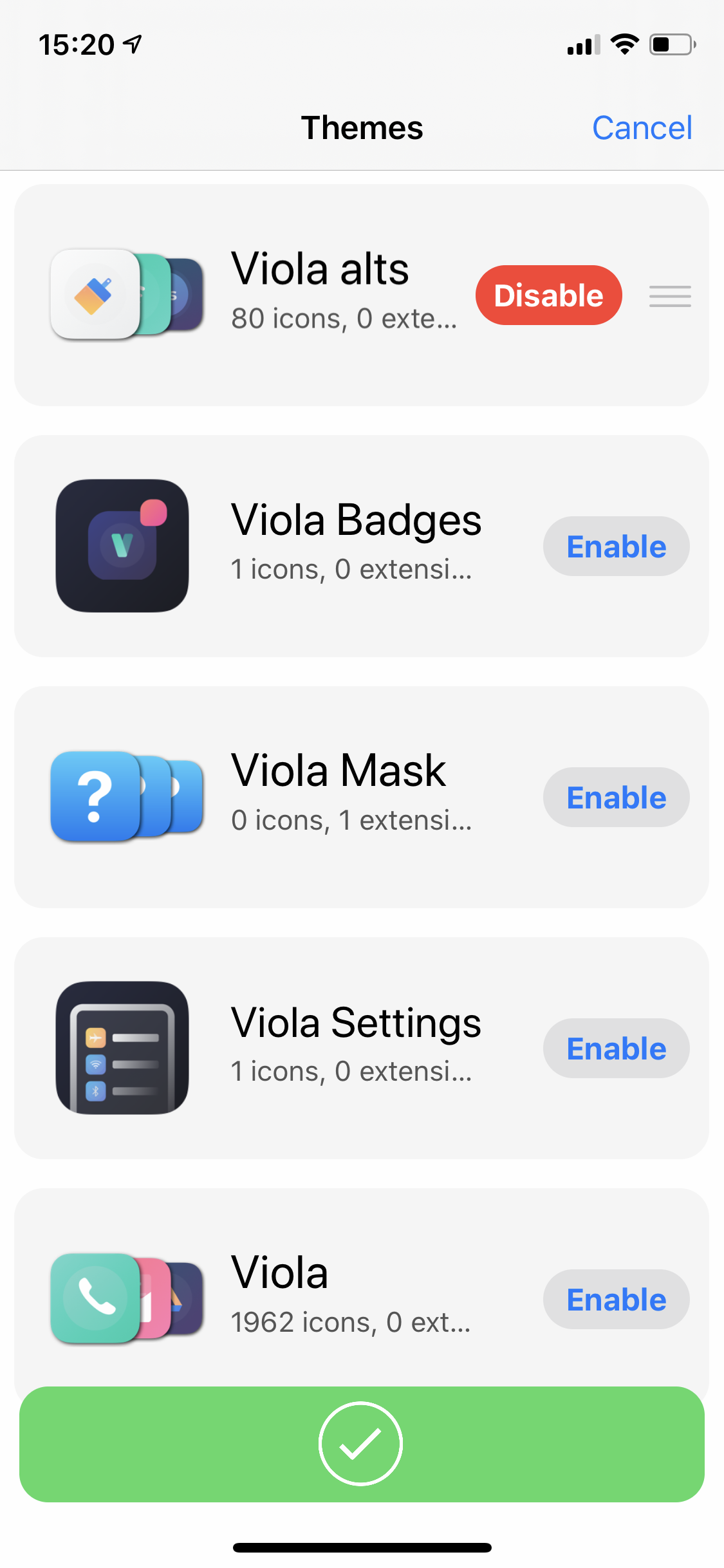Enable the Viola theme with 1962 icons
This screenshot has width=724, height=1568.
616,1300
